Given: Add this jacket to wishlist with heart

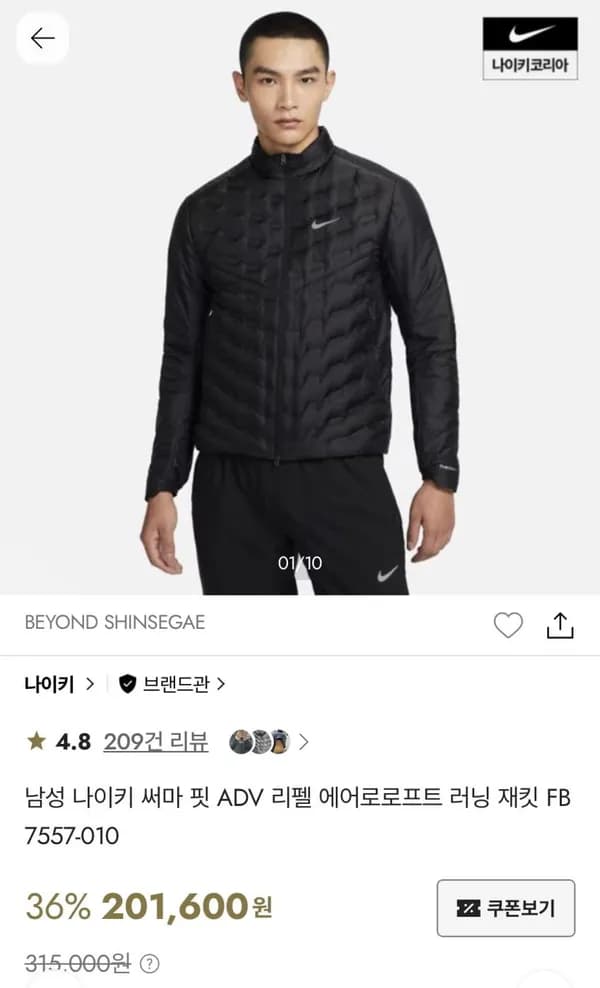Looking at the screenshot, I should point(507,625).
